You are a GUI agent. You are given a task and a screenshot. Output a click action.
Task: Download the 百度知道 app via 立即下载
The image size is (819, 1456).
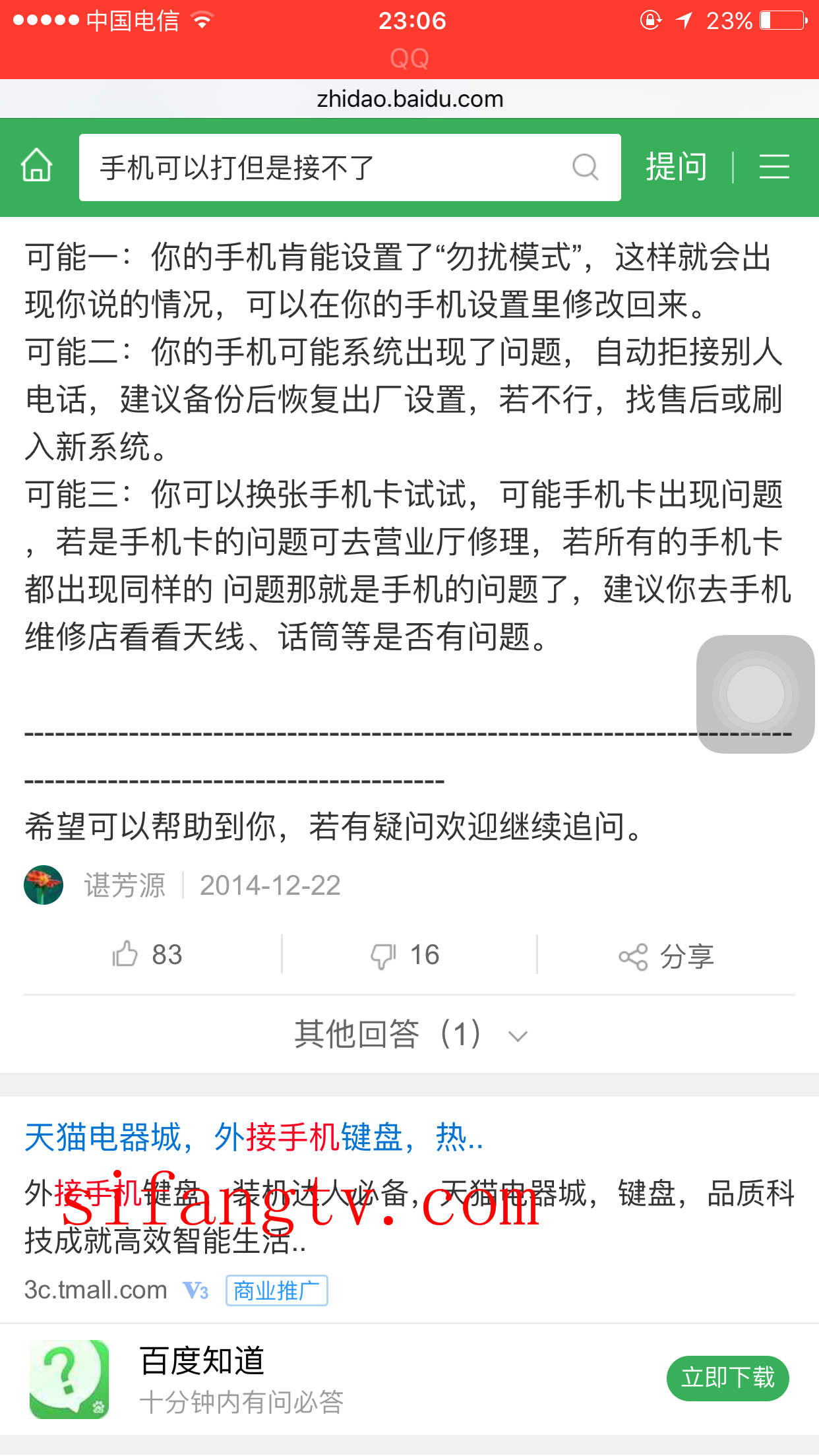point(727,1378)
